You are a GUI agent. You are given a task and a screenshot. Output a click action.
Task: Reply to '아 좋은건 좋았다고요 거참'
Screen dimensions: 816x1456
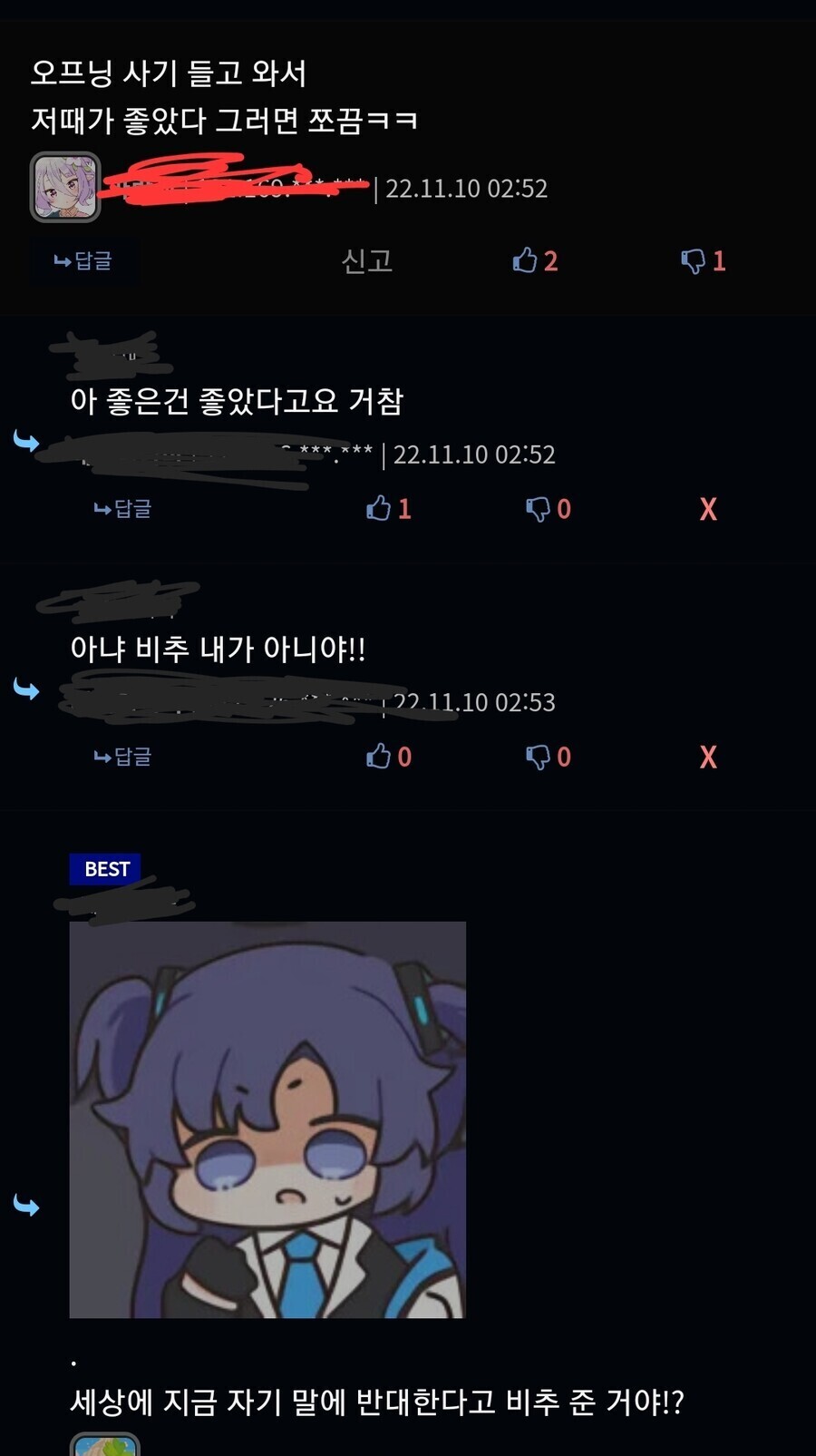click(123, 509)
